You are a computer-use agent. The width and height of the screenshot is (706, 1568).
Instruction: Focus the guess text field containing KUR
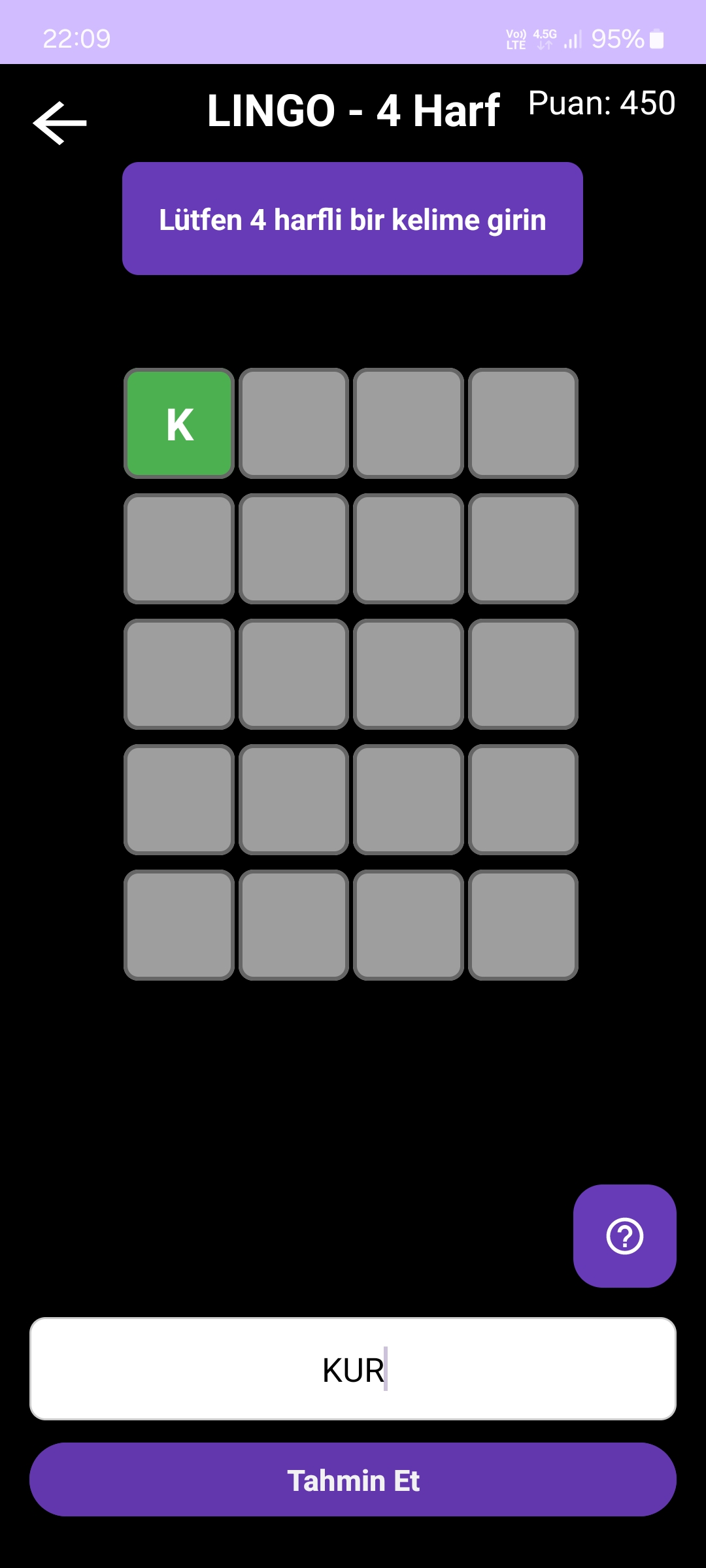pos(353,1369)
